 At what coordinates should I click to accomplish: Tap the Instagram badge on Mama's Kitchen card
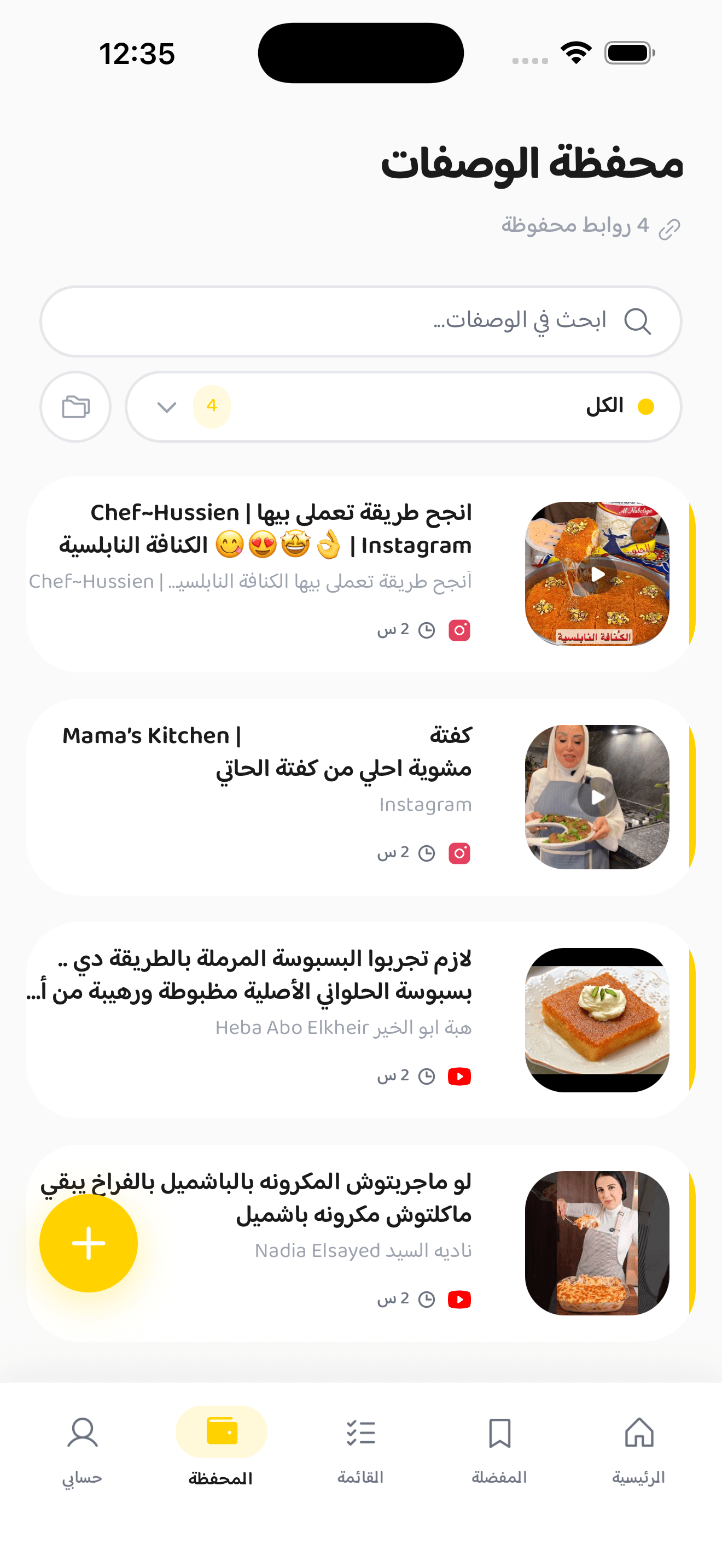tap(460, 853)
